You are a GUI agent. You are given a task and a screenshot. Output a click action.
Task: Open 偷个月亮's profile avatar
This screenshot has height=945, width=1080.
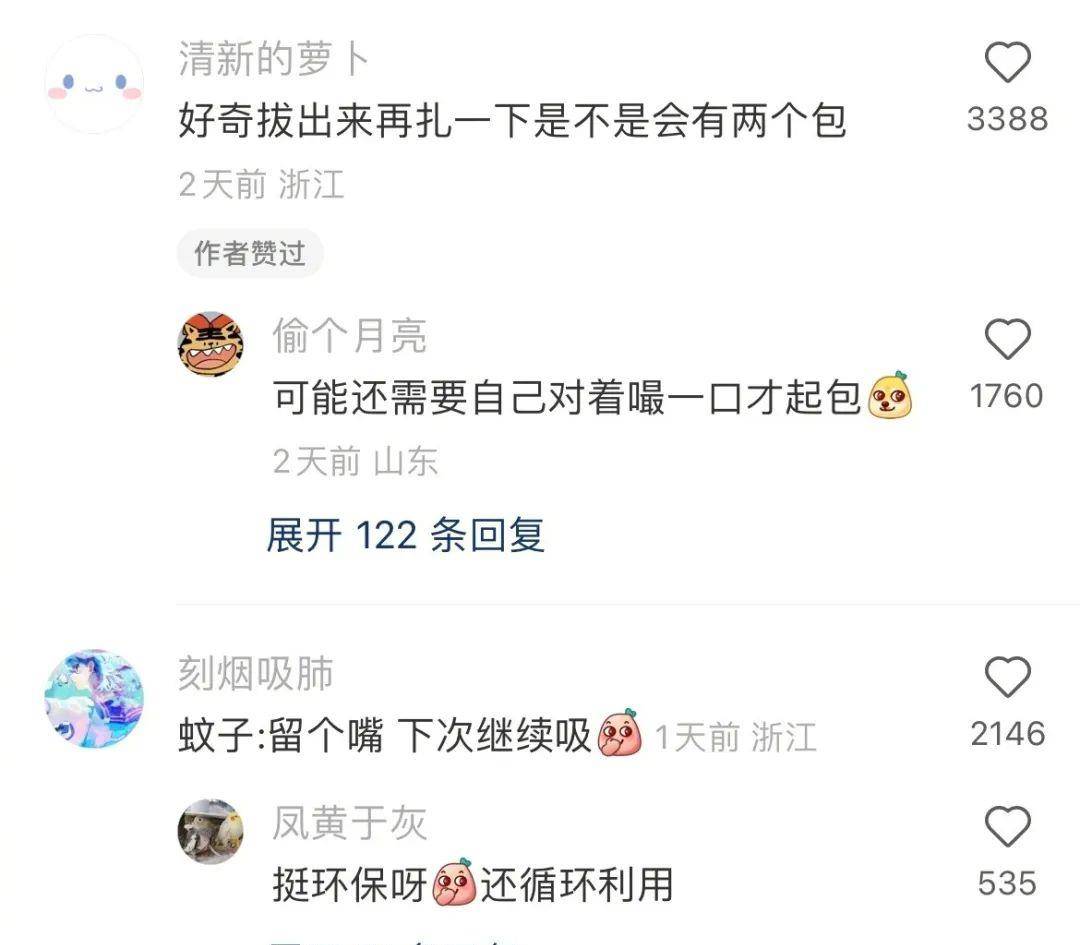tap(210, 343)
